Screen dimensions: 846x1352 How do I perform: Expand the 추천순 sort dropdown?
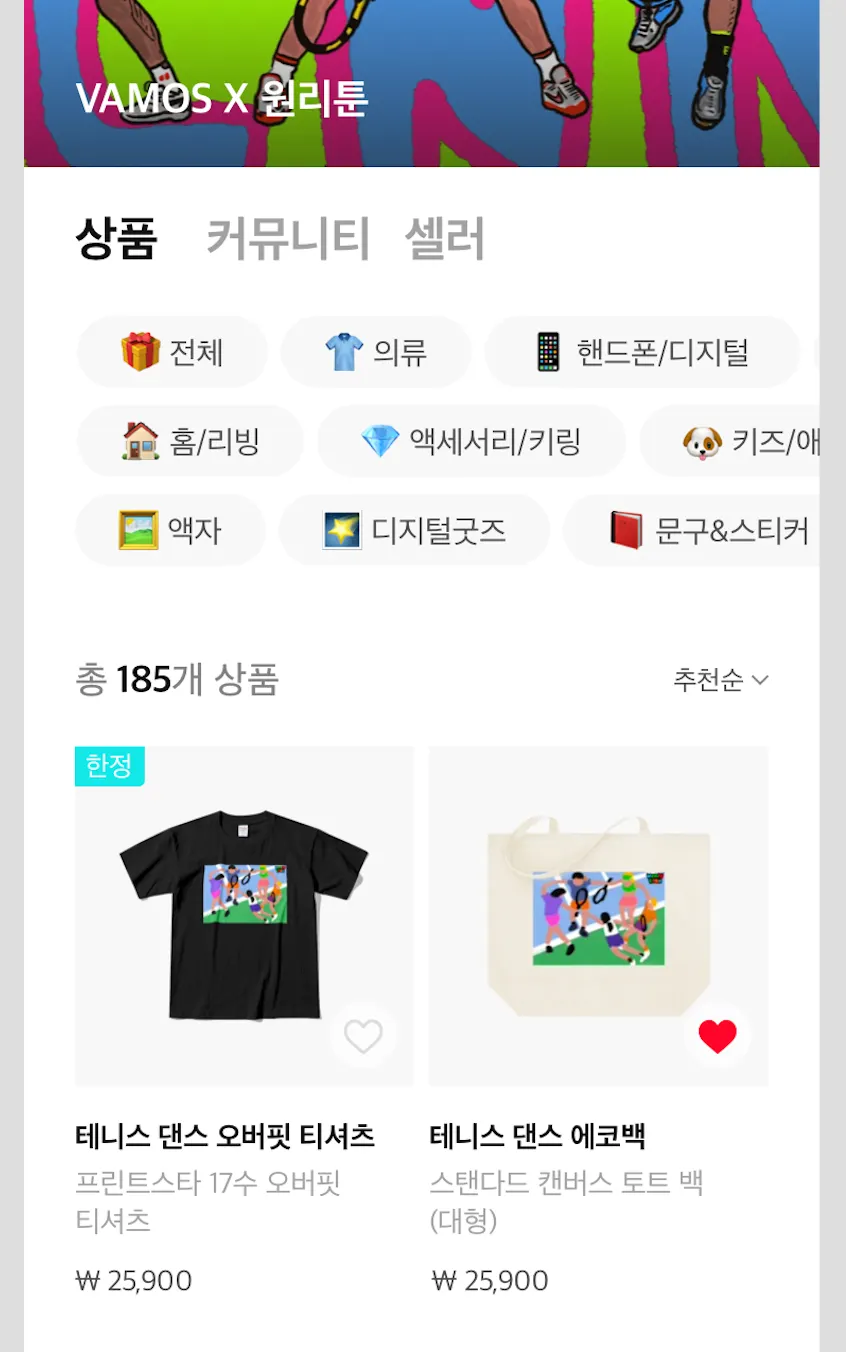coord(720,680)
